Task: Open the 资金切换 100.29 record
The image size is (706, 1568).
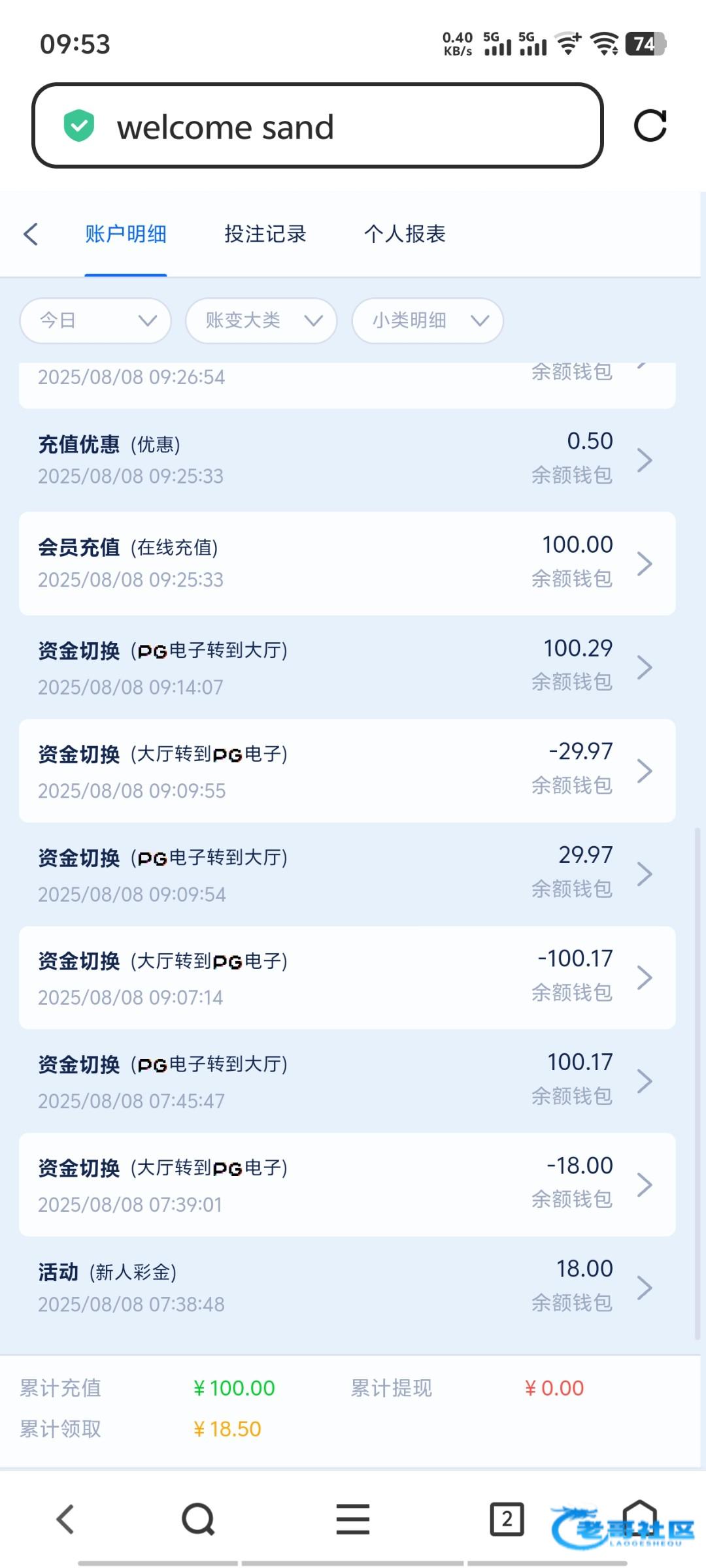Action: click(x=347, y=667)
